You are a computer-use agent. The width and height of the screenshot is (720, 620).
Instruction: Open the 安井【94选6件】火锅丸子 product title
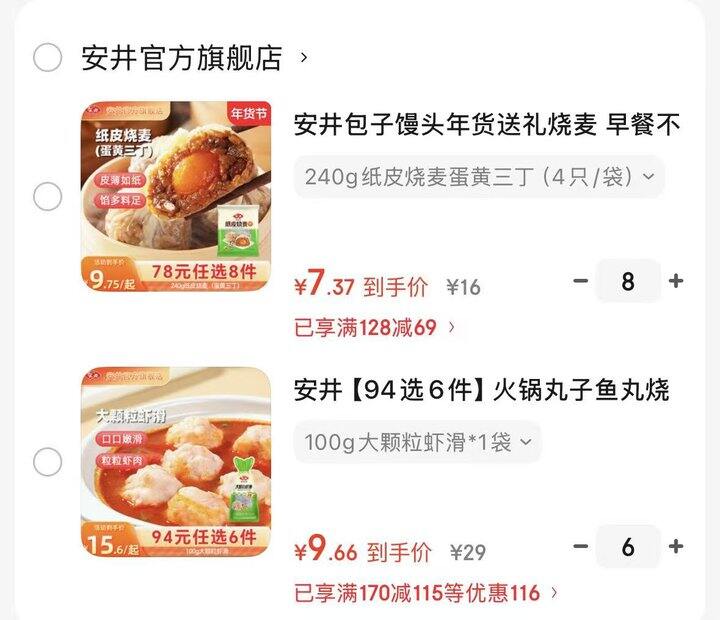coord(482,389)
